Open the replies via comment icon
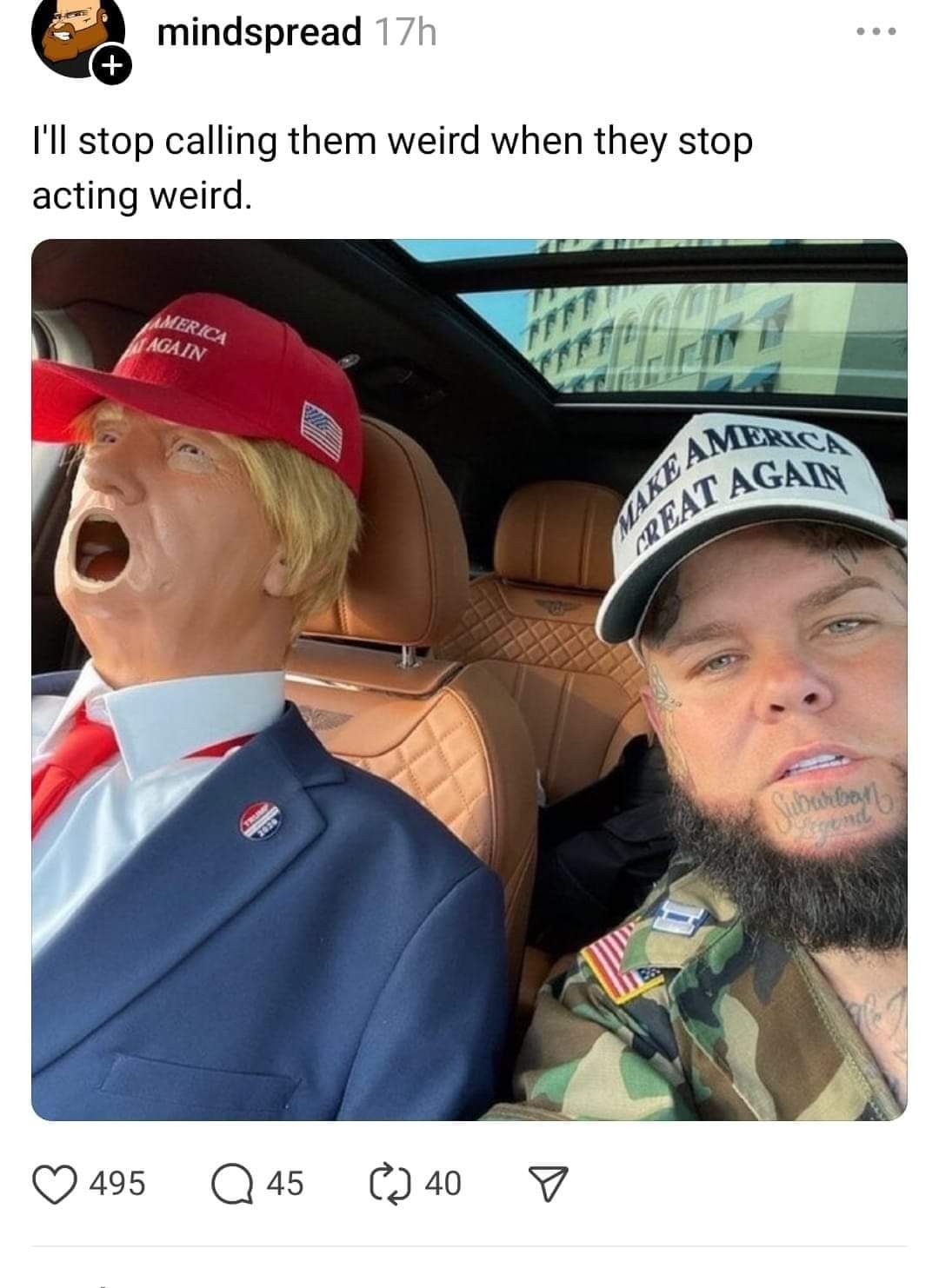 pos(232,1183)
